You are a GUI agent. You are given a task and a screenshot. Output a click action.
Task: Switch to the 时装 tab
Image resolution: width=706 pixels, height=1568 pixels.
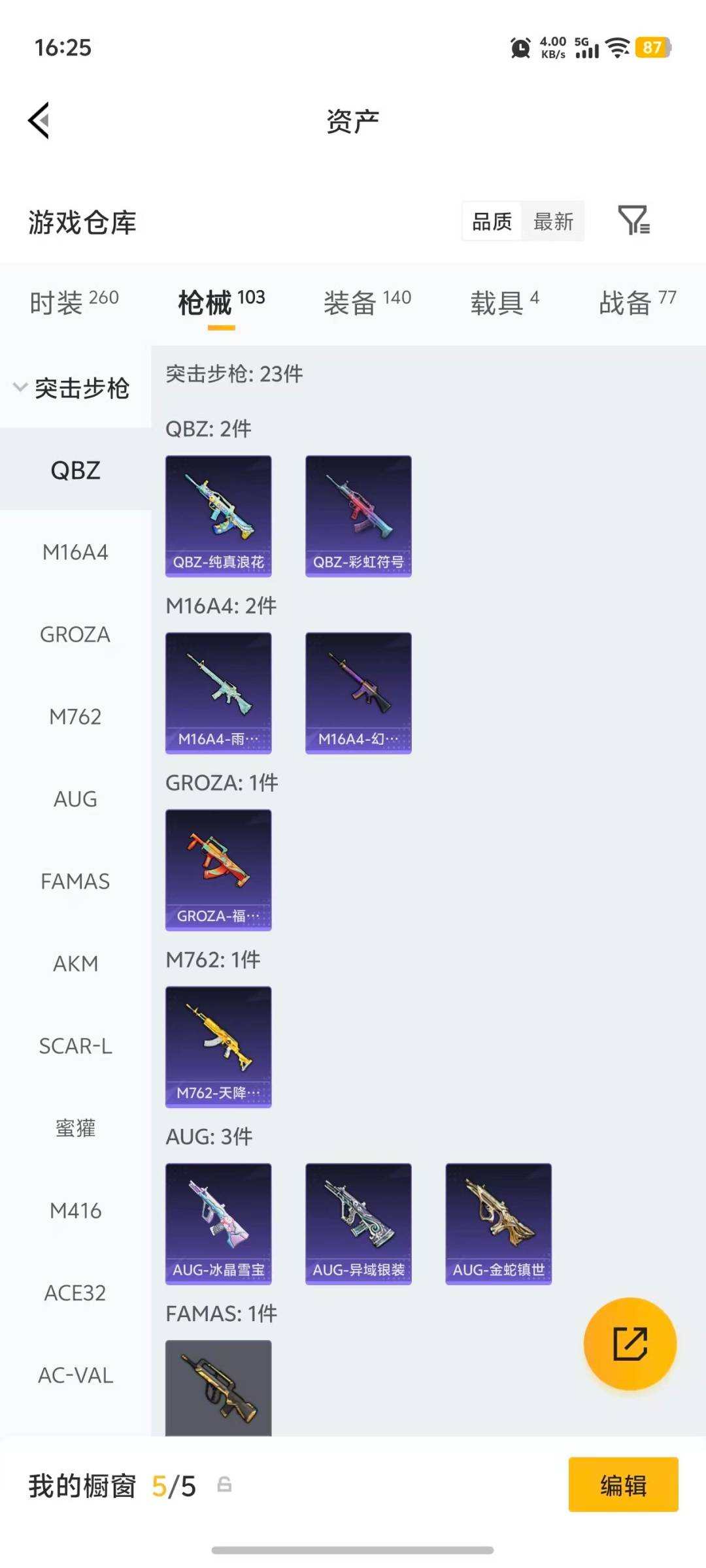(x=74, y=302)
